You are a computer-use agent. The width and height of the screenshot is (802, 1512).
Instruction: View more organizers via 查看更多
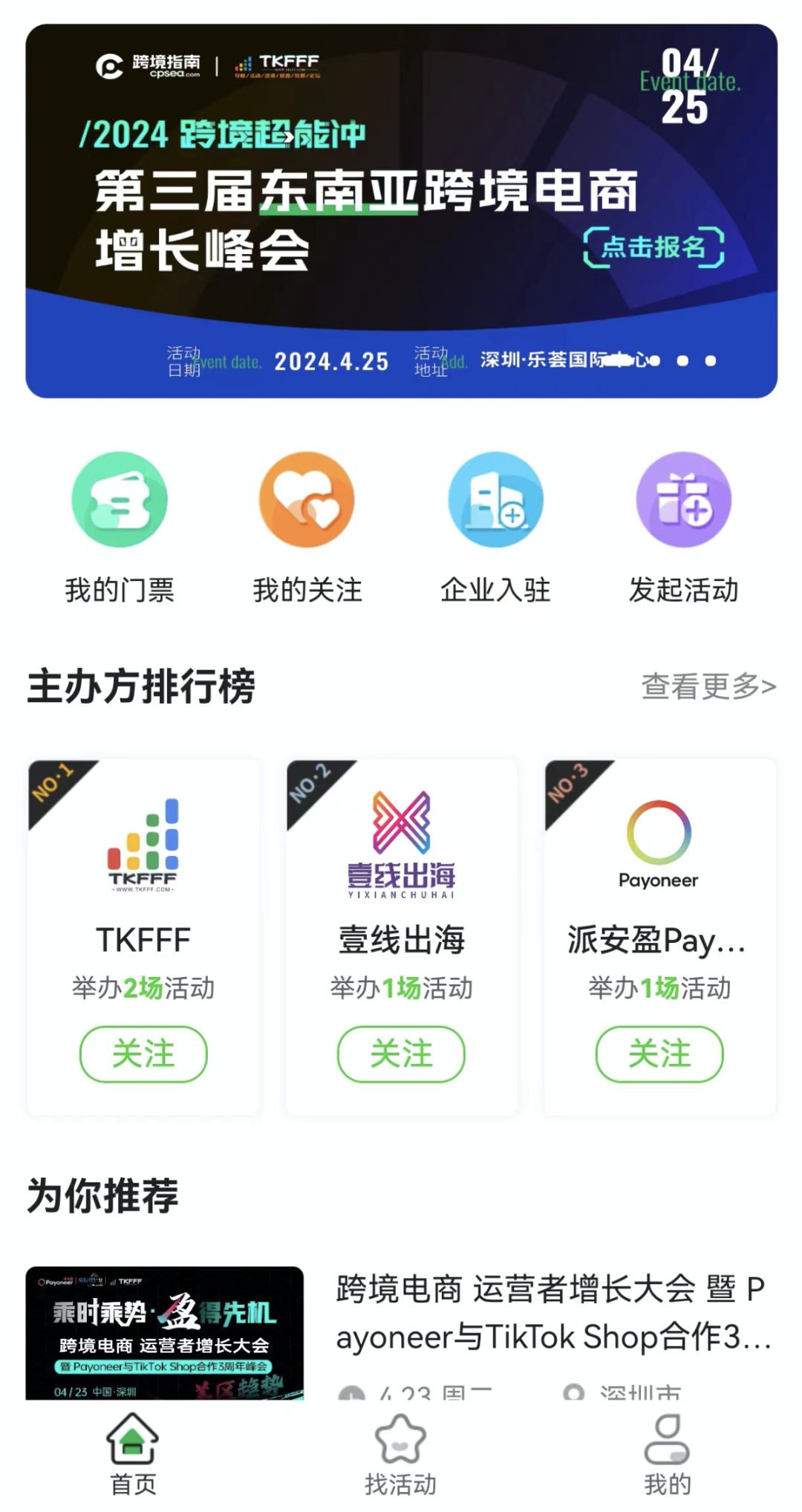tap(708, 687)
